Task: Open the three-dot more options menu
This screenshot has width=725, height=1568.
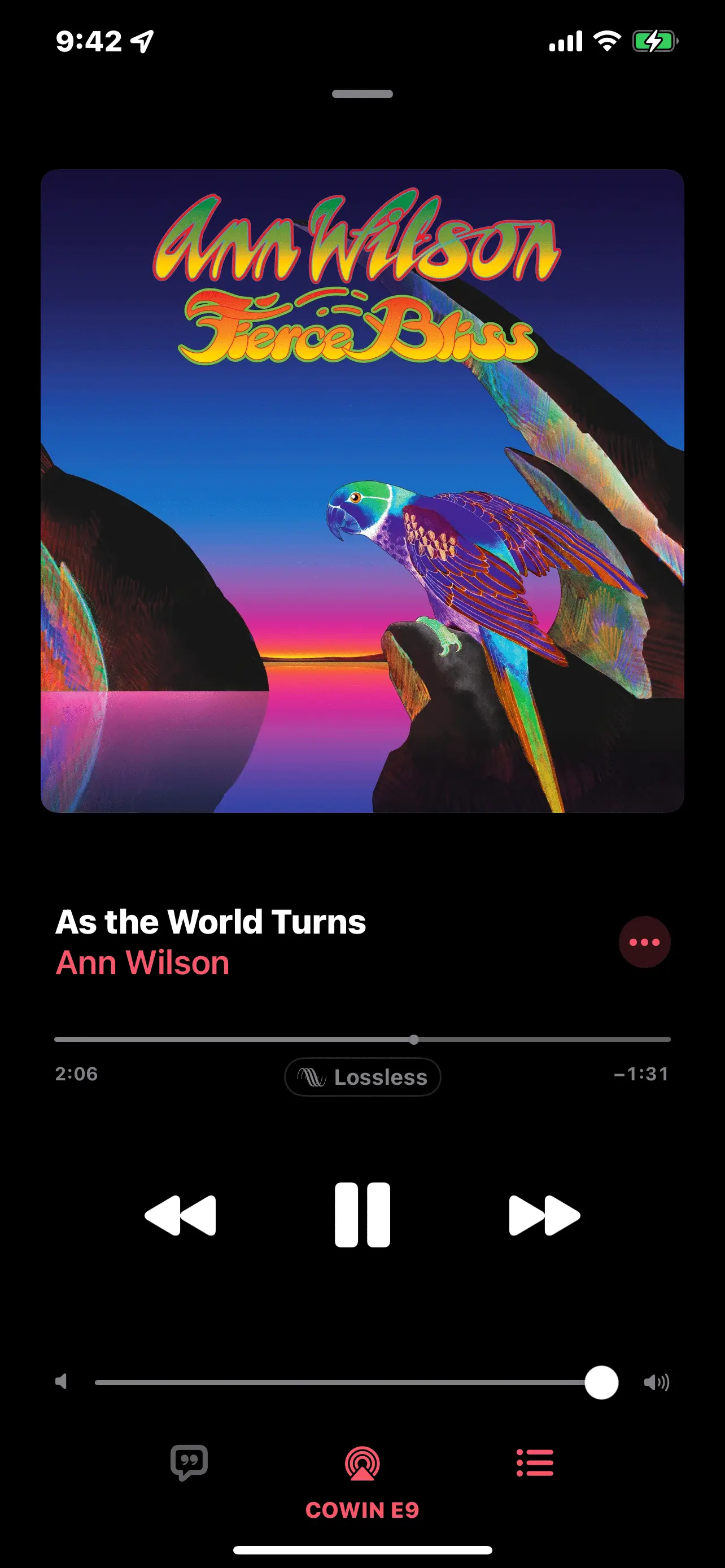Action: tap(644, 941)
